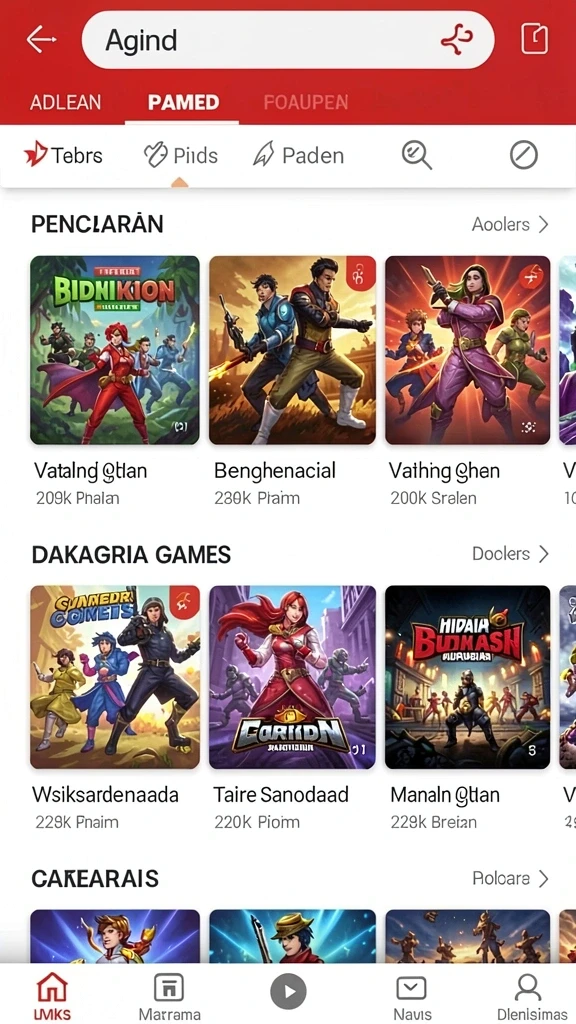This screenshot has width=576, height=1024.
Task: Open the Rolcara link beside CAKEARAIS
Action: click(510, 878)
